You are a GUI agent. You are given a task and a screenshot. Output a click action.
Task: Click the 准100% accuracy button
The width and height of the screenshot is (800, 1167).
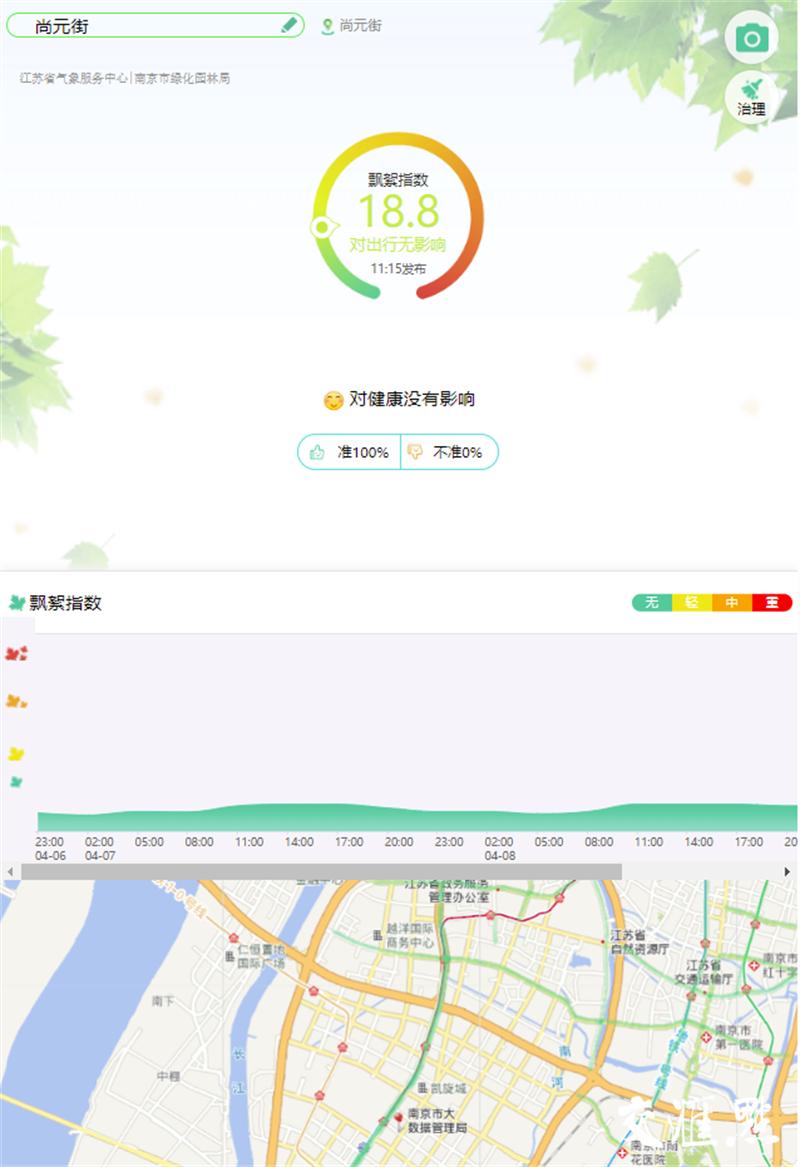pos(348,451)
